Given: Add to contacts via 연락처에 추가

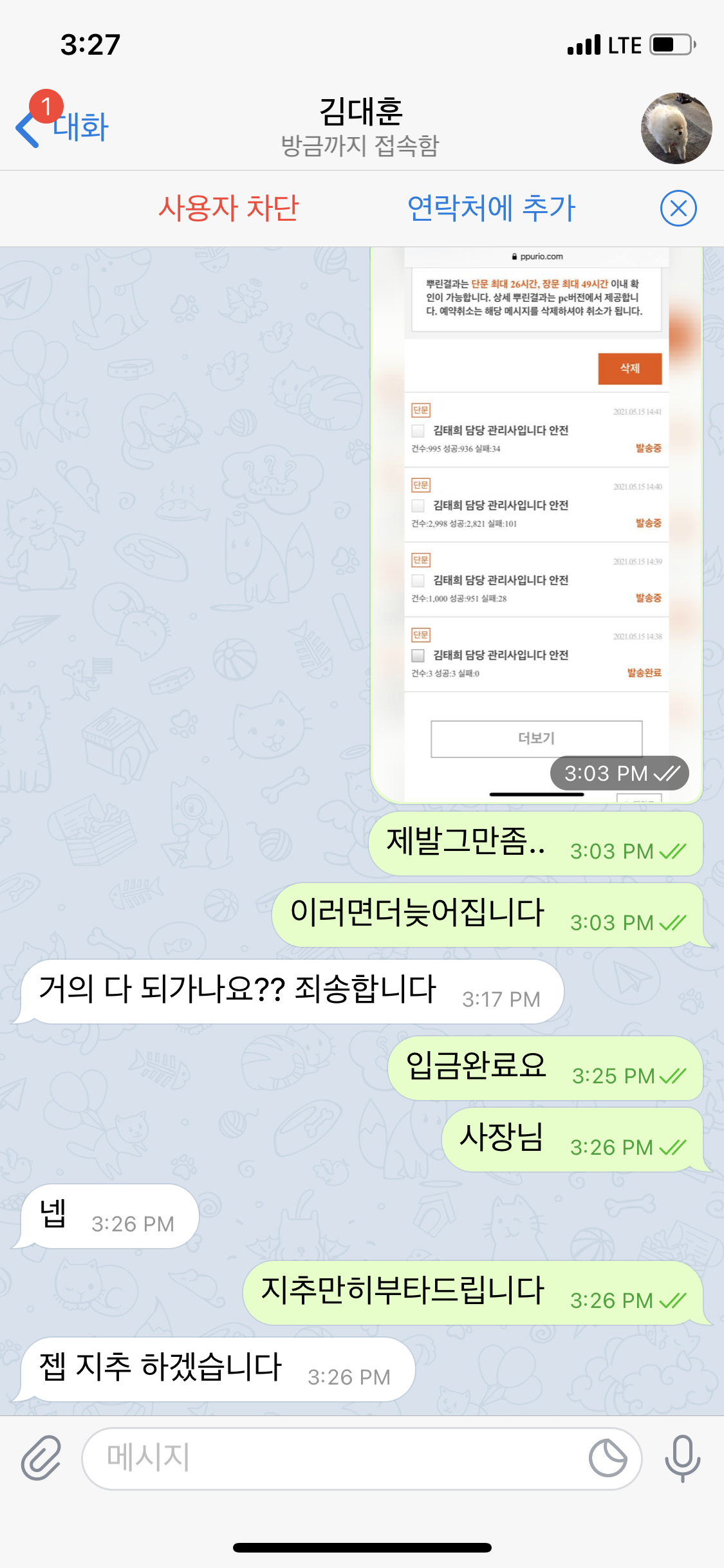Looking at the screenshot, I should click(491, 208).
